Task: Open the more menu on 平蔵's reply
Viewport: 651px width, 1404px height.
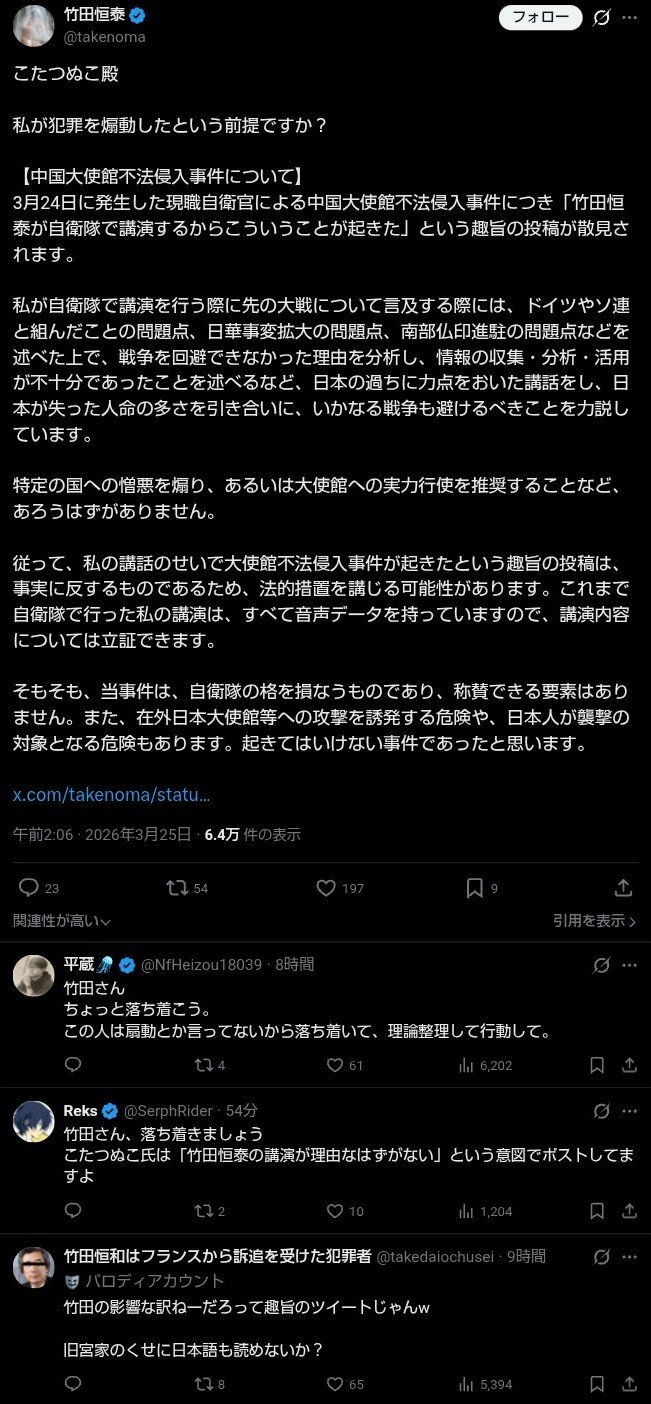Action: 629,965
